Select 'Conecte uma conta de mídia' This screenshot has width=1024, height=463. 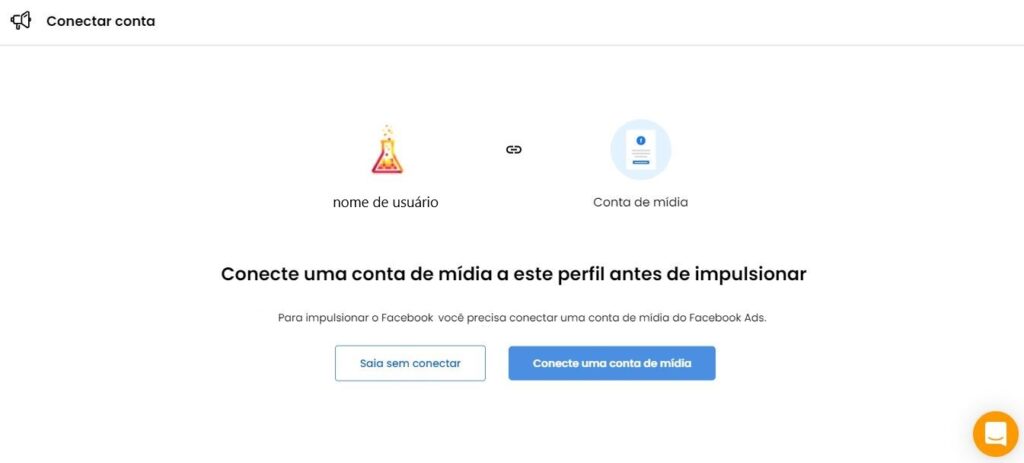pos(611,363)
